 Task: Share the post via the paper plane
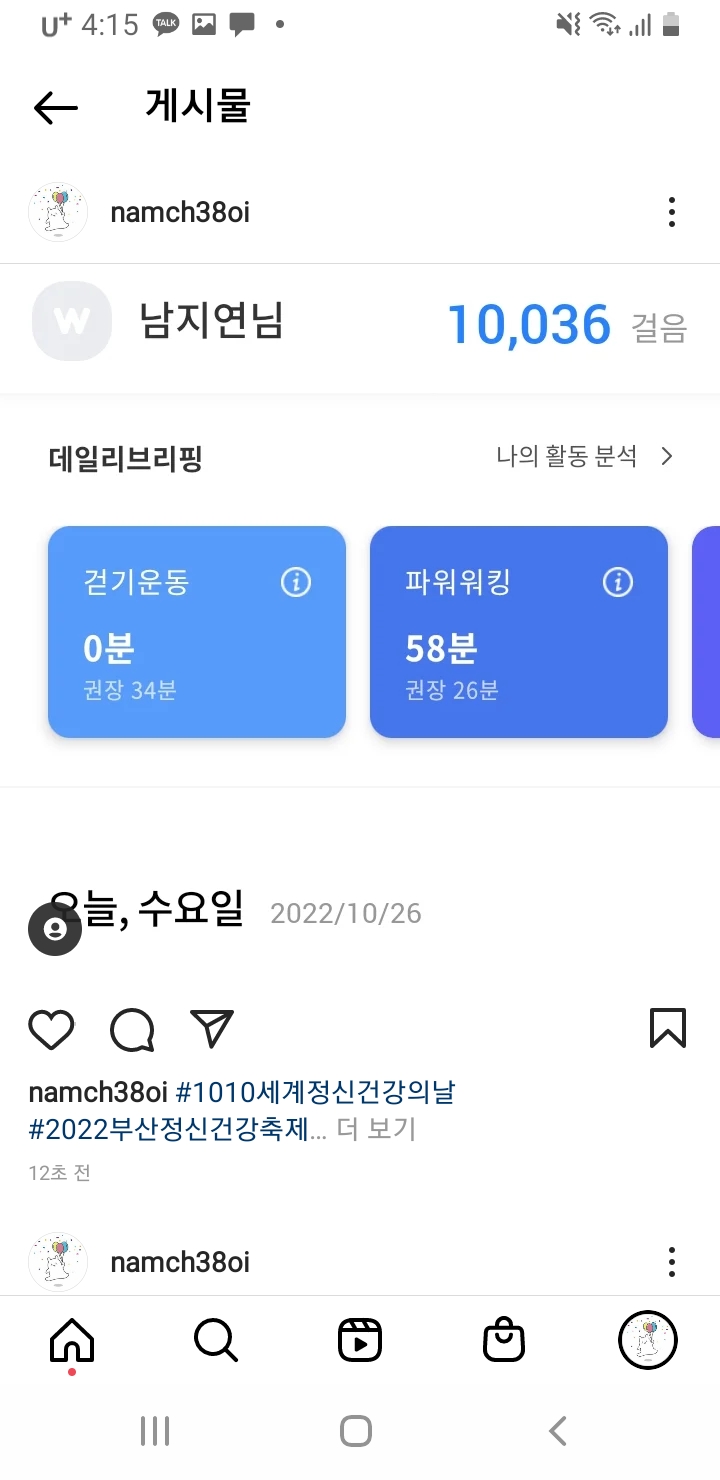tap(212, 1029)
